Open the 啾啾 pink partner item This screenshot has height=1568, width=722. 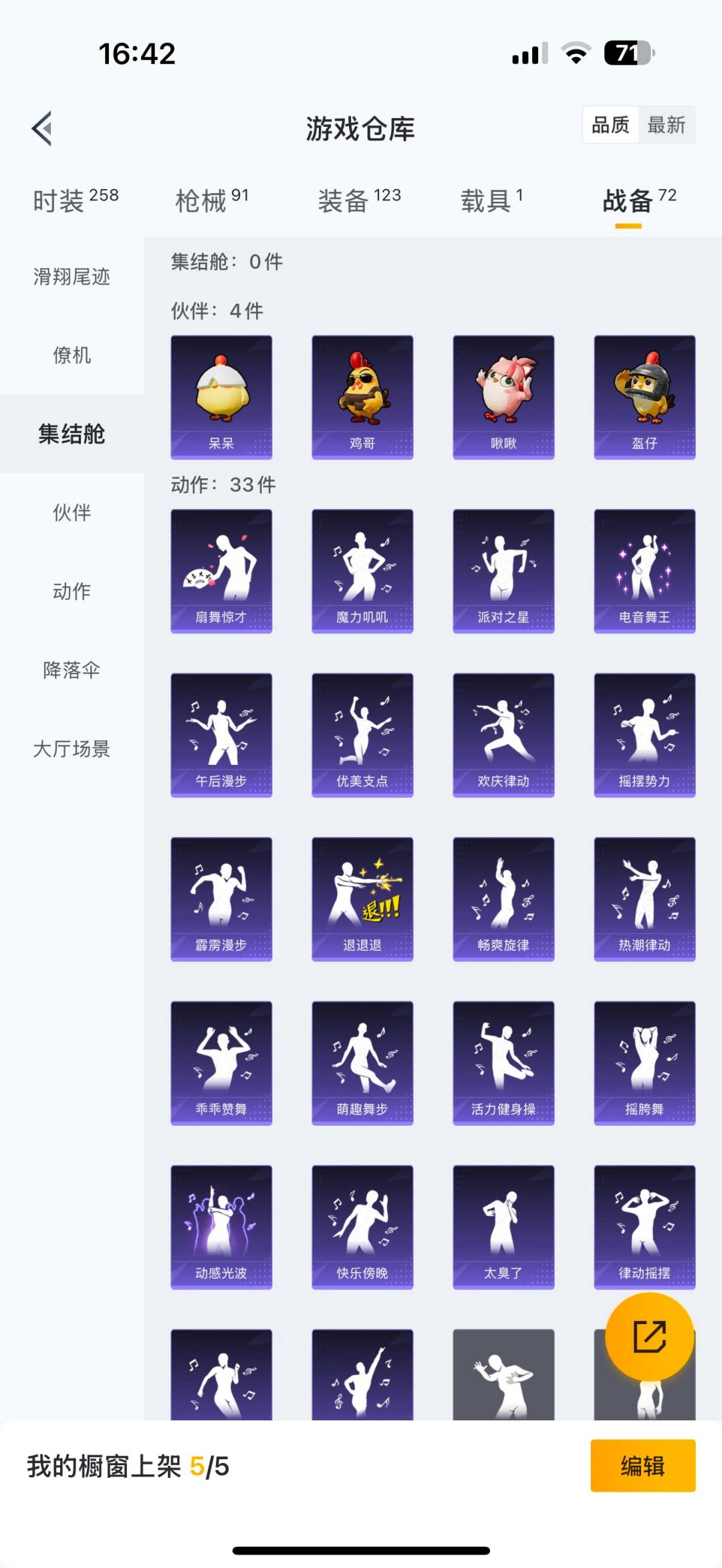[503, 398]
